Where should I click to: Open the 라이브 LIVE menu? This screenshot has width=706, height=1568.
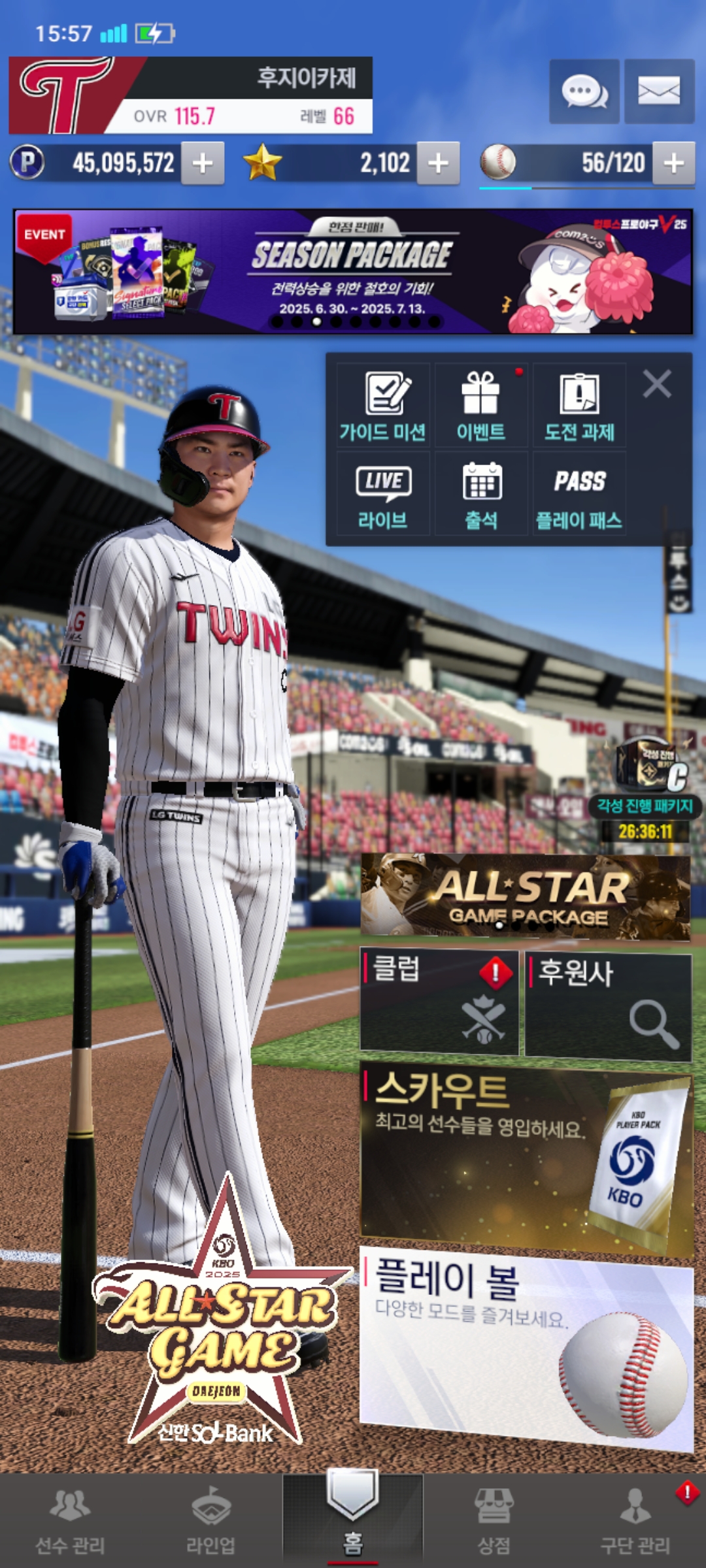[x=383, y=494]
